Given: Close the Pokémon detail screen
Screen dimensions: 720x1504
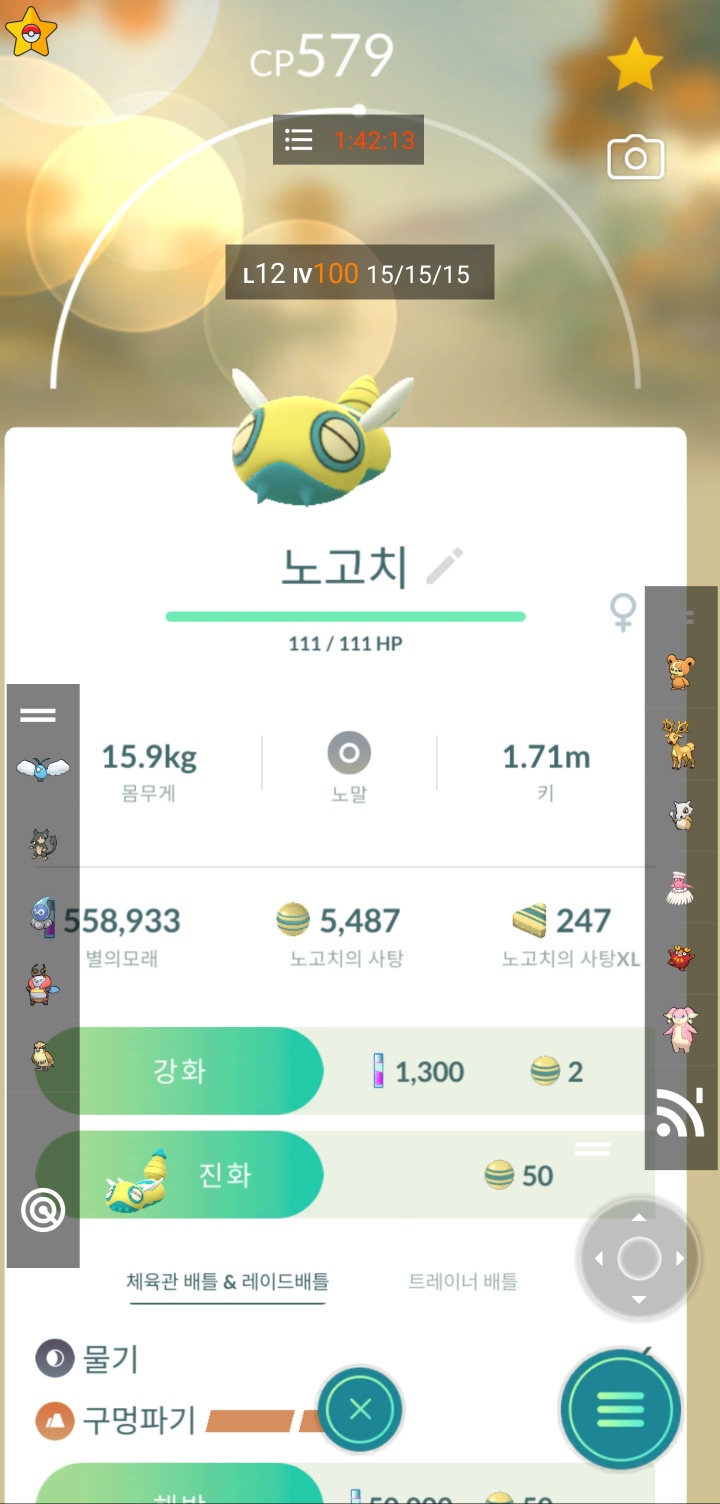Looking at the screenshot, I should 360,1410.
